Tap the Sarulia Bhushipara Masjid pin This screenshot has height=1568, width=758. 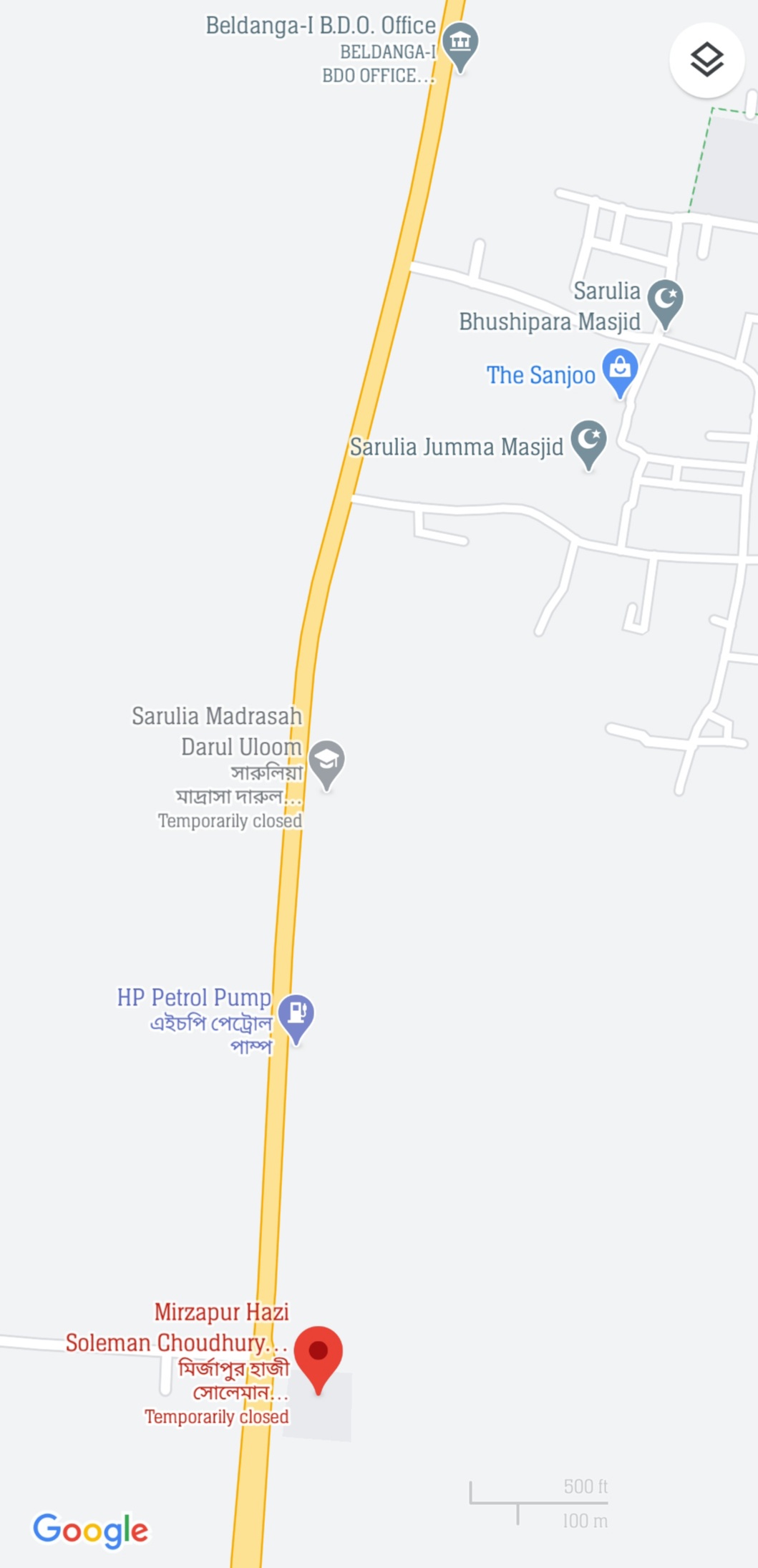click(666, 299)
